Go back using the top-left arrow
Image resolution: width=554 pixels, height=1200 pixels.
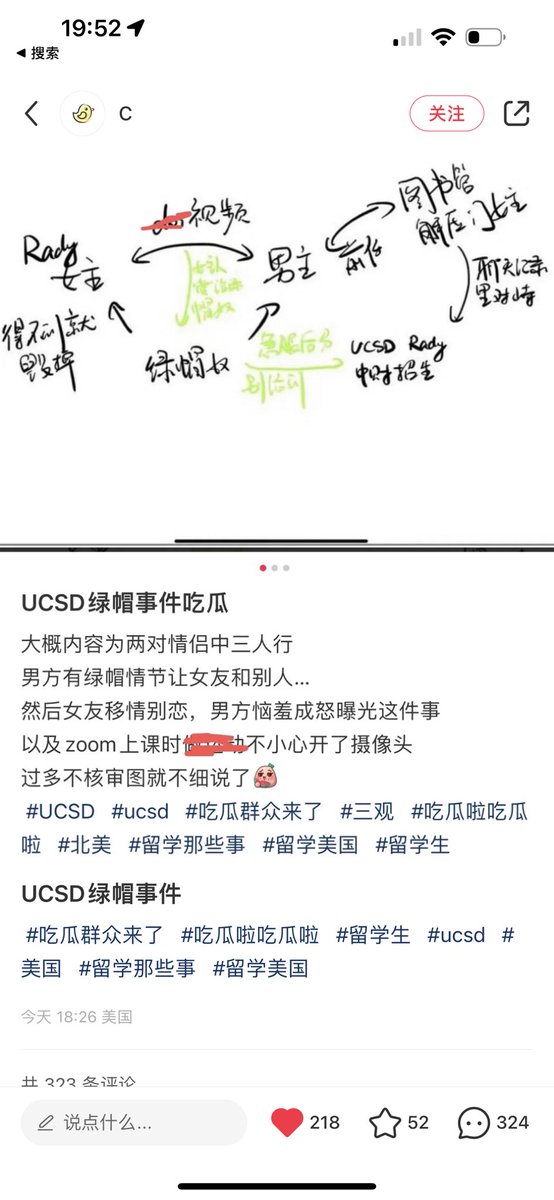(x=31, y=114)
